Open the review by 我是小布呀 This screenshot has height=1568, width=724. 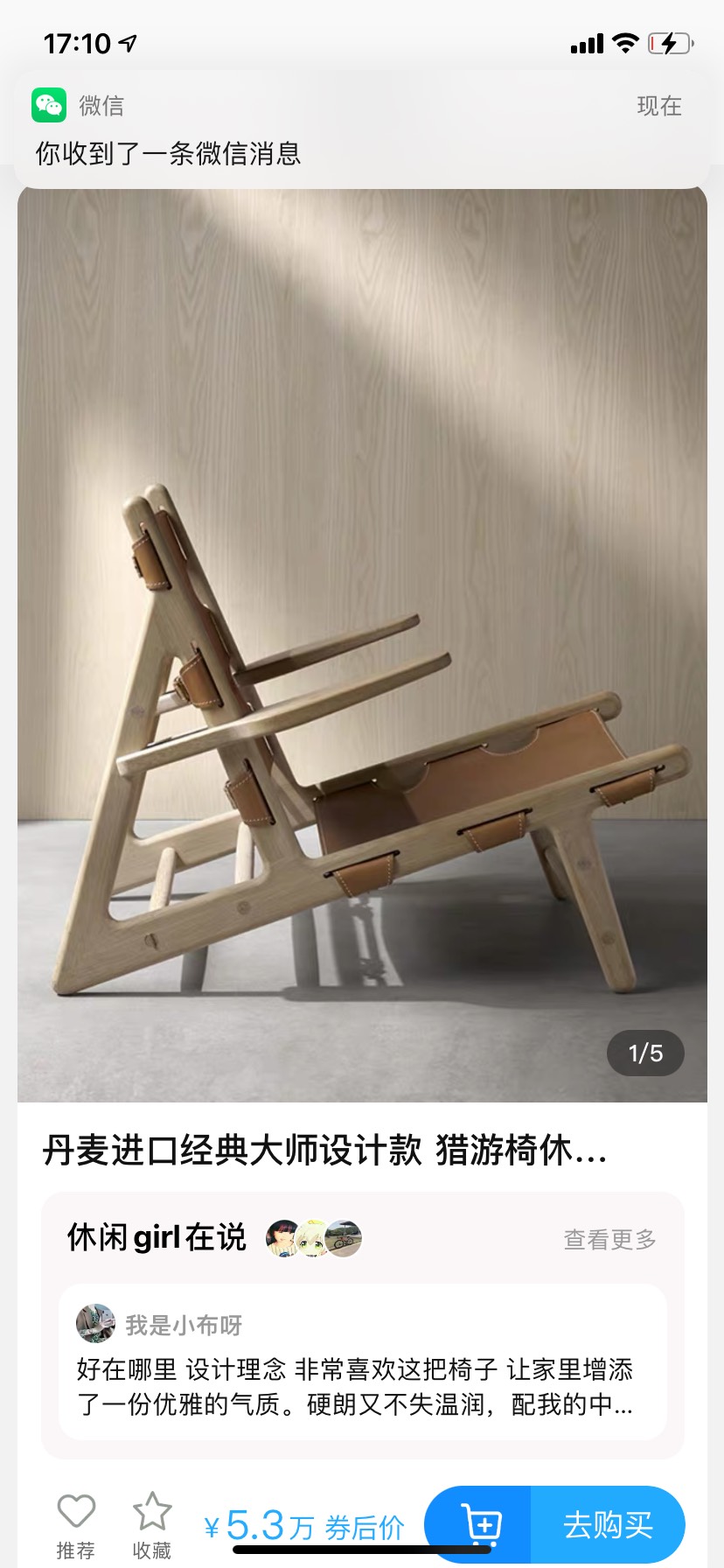(362, 1367)
